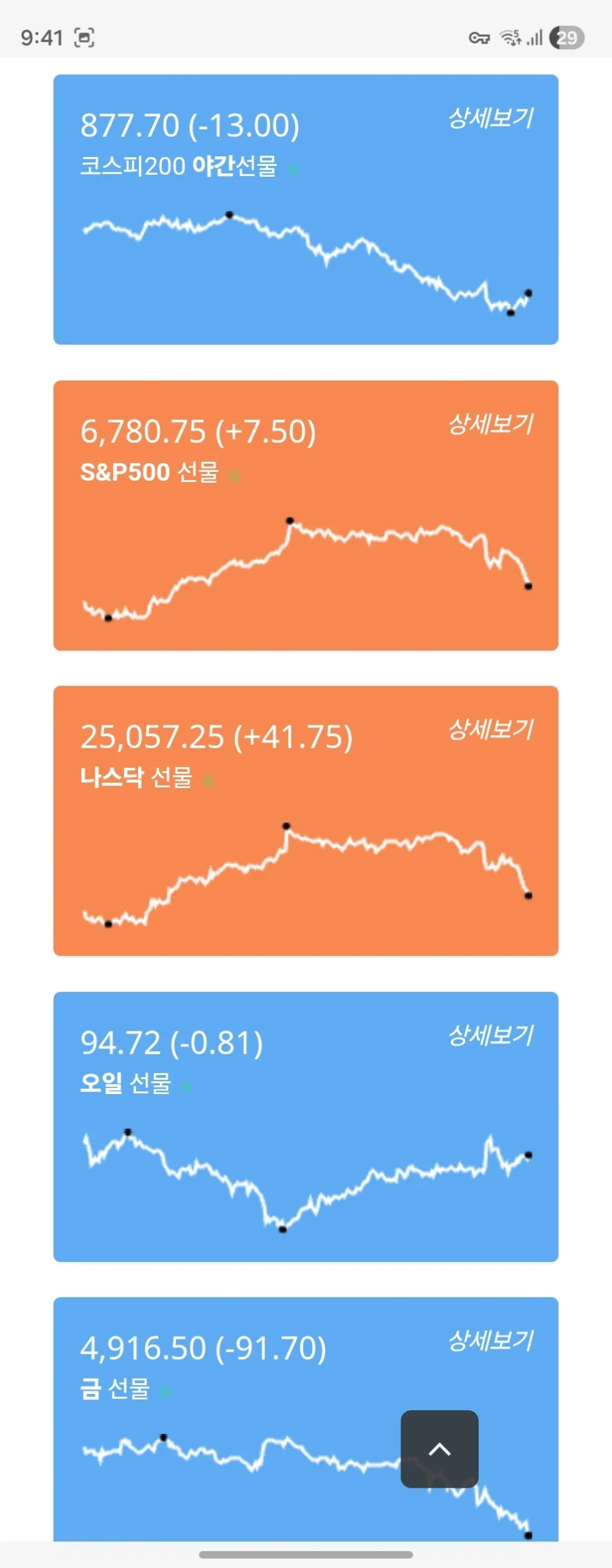Tap the peak marker dot on the S&P500 chart
This screenshot has width=612, height=1568.
[x=290, y=520]
